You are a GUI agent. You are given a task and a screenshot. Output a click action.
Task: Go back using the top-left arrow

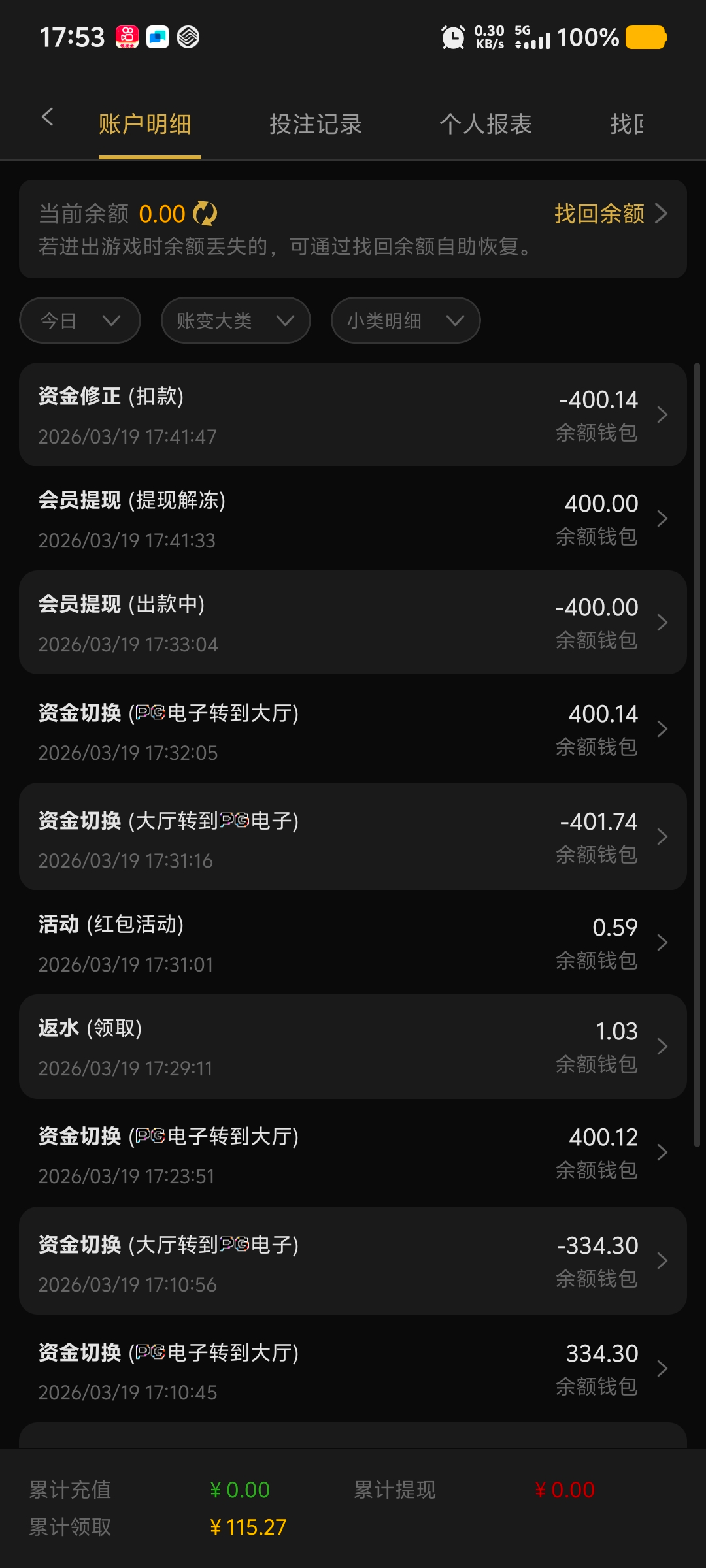coord(47,118)
